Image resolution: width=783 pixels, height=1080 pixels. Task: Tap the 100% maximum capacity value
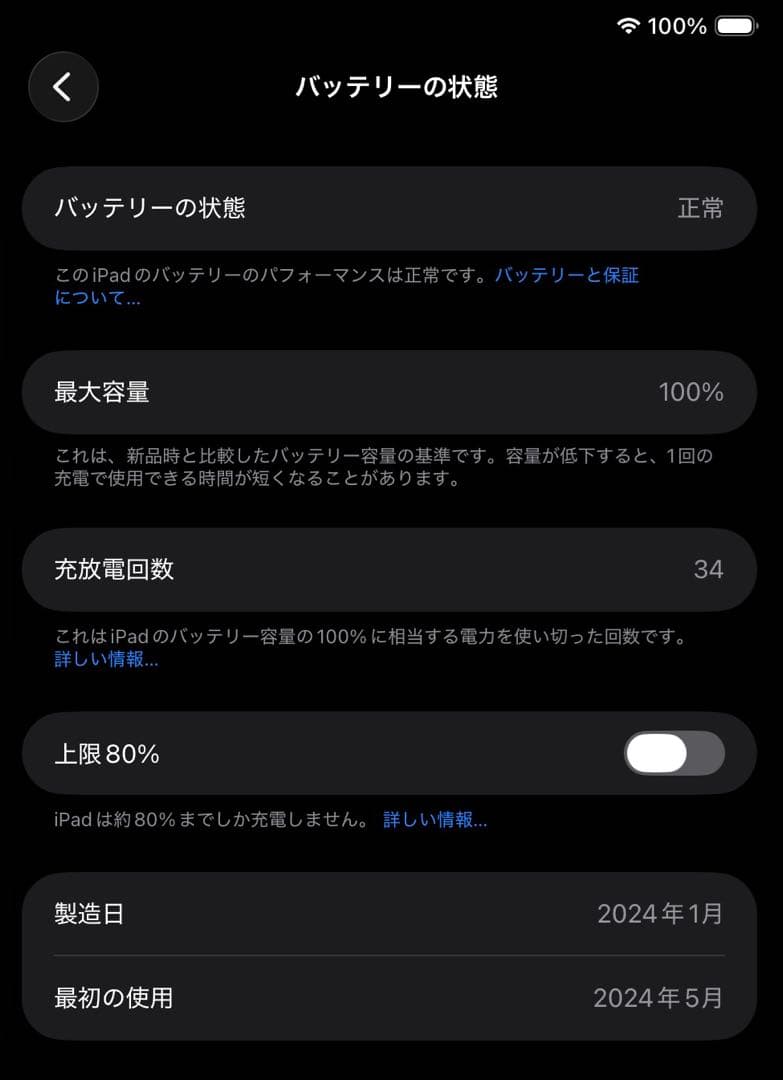pyautogui.click(x=692, y=392)
